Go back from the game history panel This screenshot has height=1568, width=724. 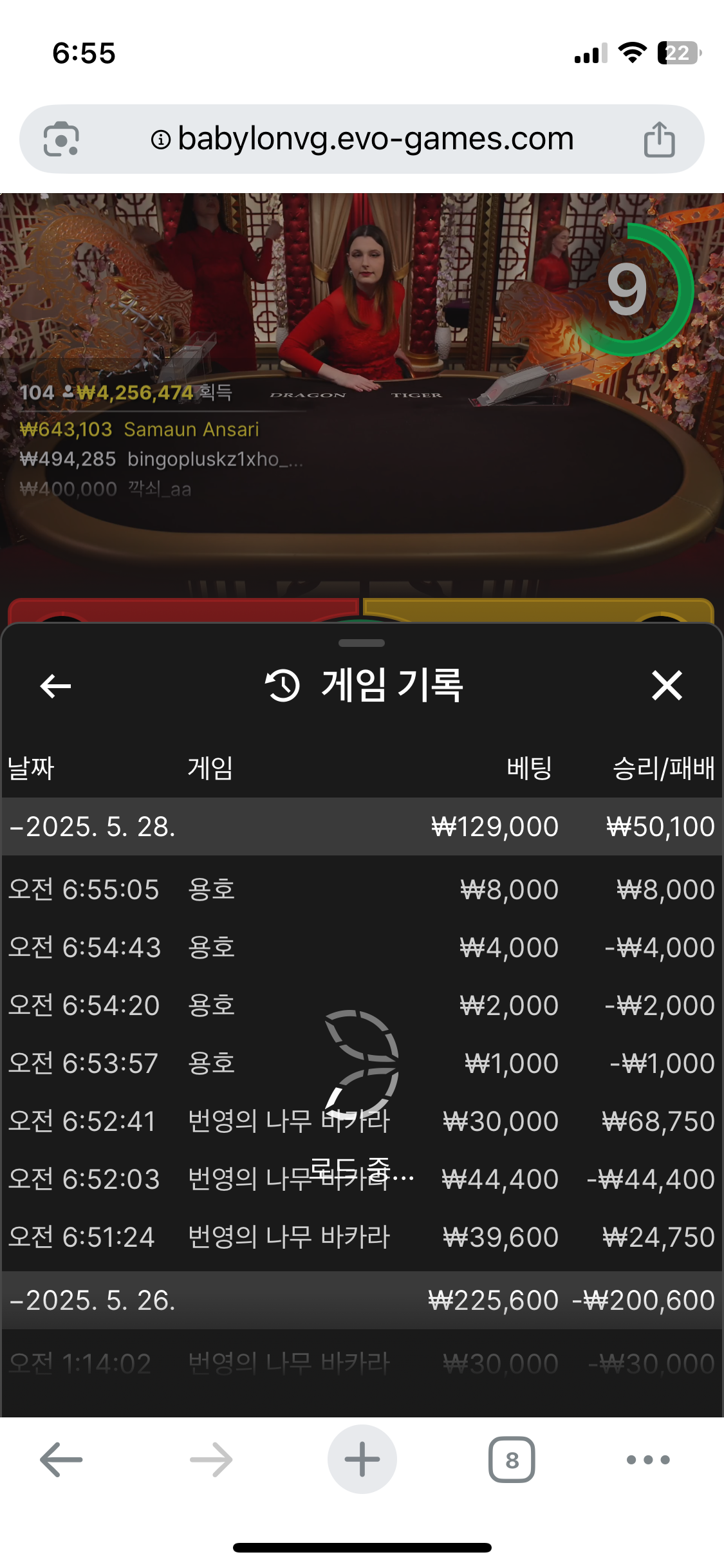[x=55, y=686]
